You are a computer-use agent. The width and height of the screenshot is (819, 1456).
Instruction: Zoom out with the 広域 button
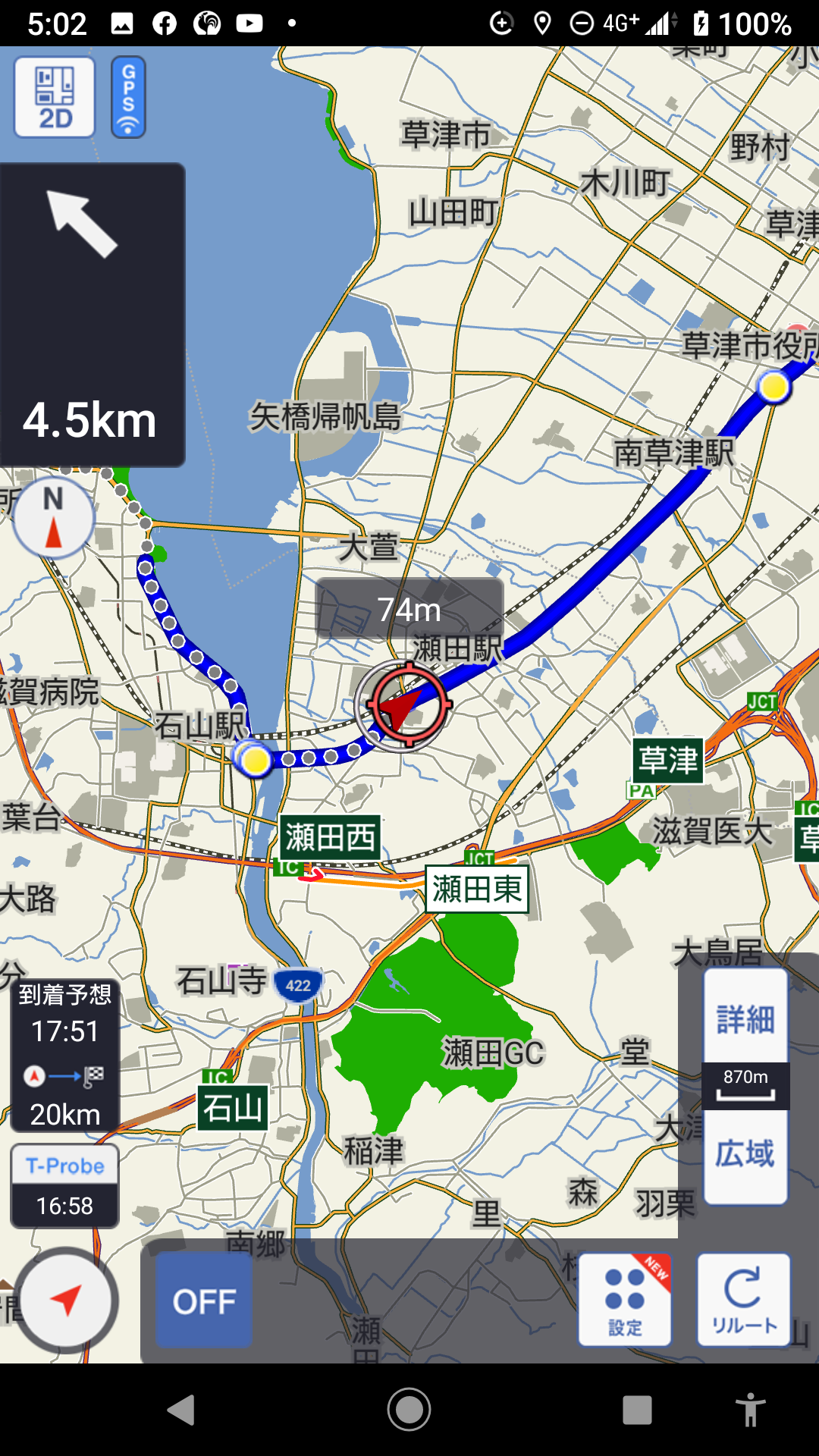(x=745, y=1155)
